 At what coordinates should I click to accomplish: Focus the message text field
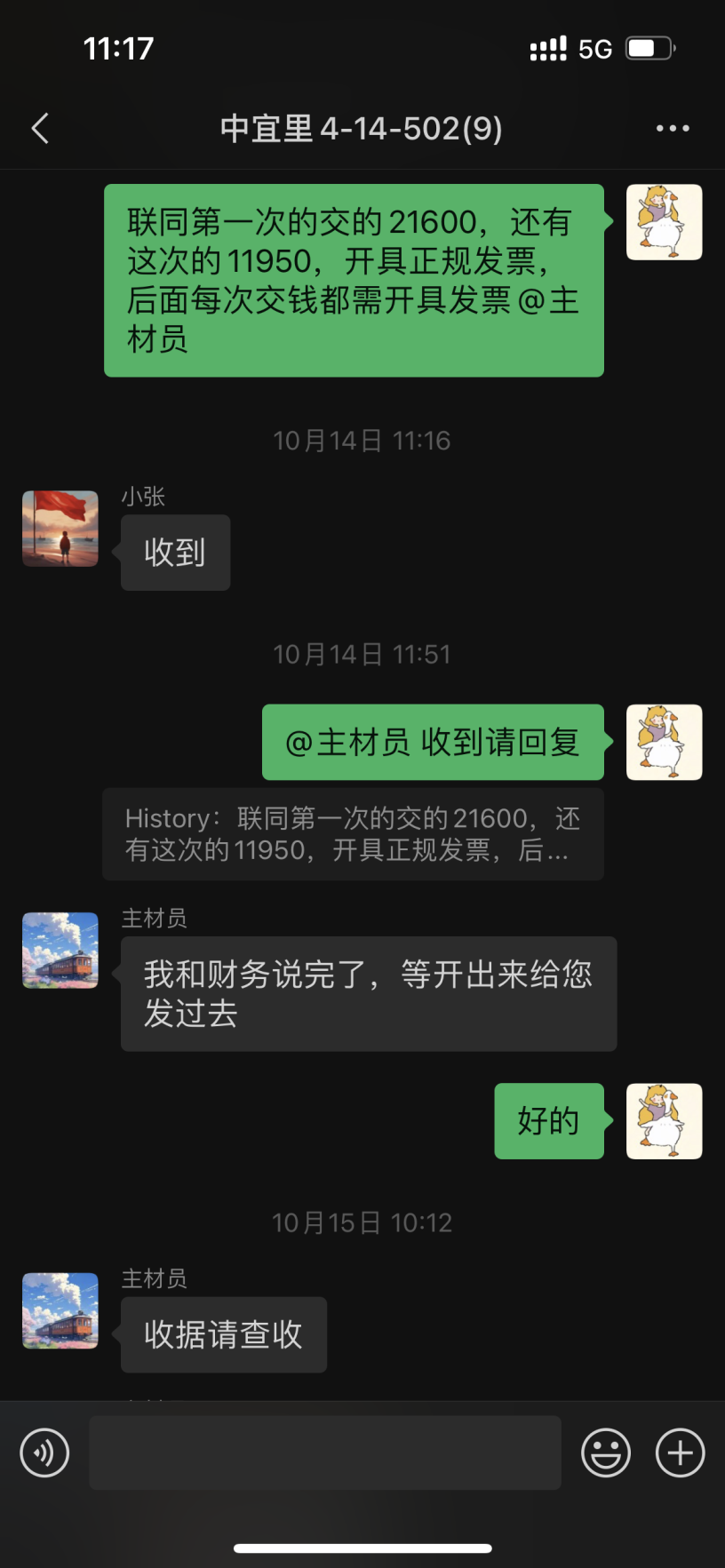(x=324, y=1453)
